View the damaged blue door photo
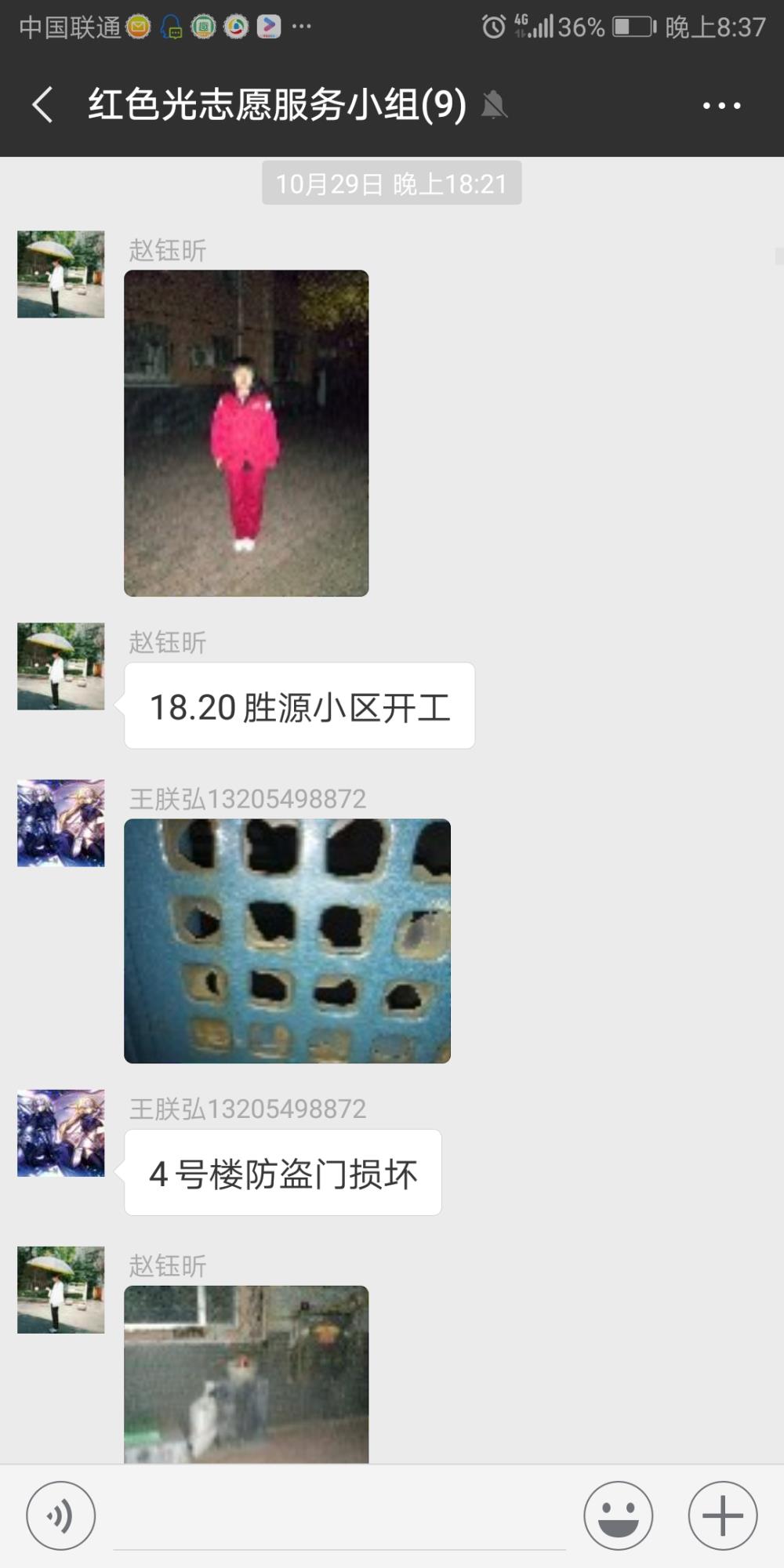Viewport: 784px width, 1568px height. click(x=287, y=941)
